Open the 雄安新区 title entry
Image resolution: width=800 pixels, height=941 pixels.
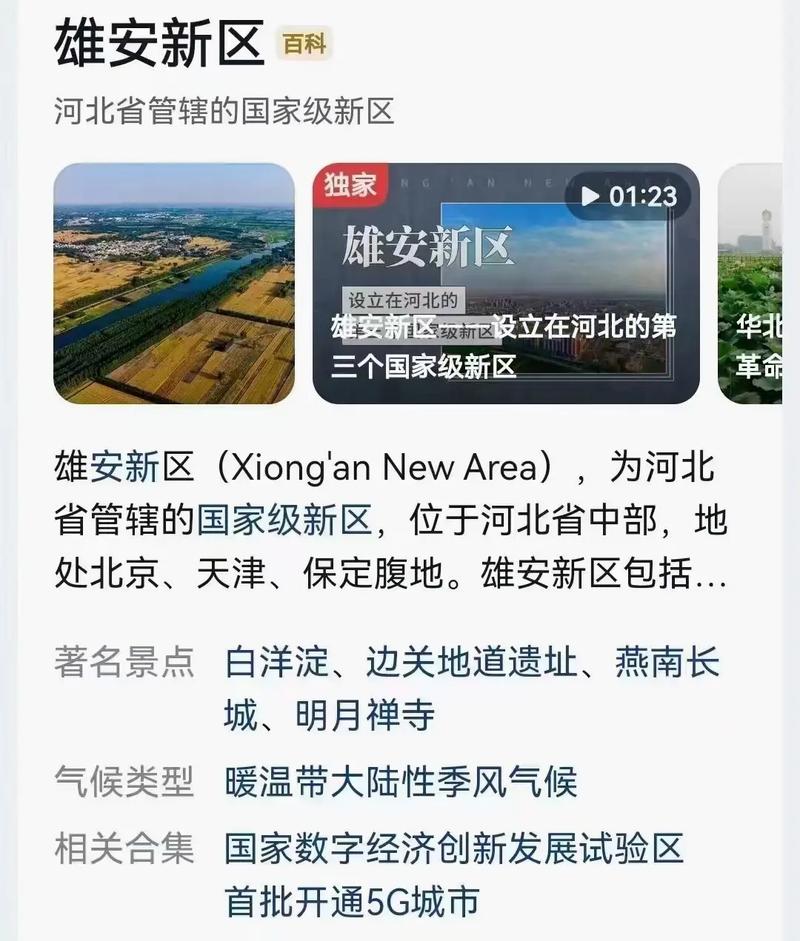click(156, 42)
